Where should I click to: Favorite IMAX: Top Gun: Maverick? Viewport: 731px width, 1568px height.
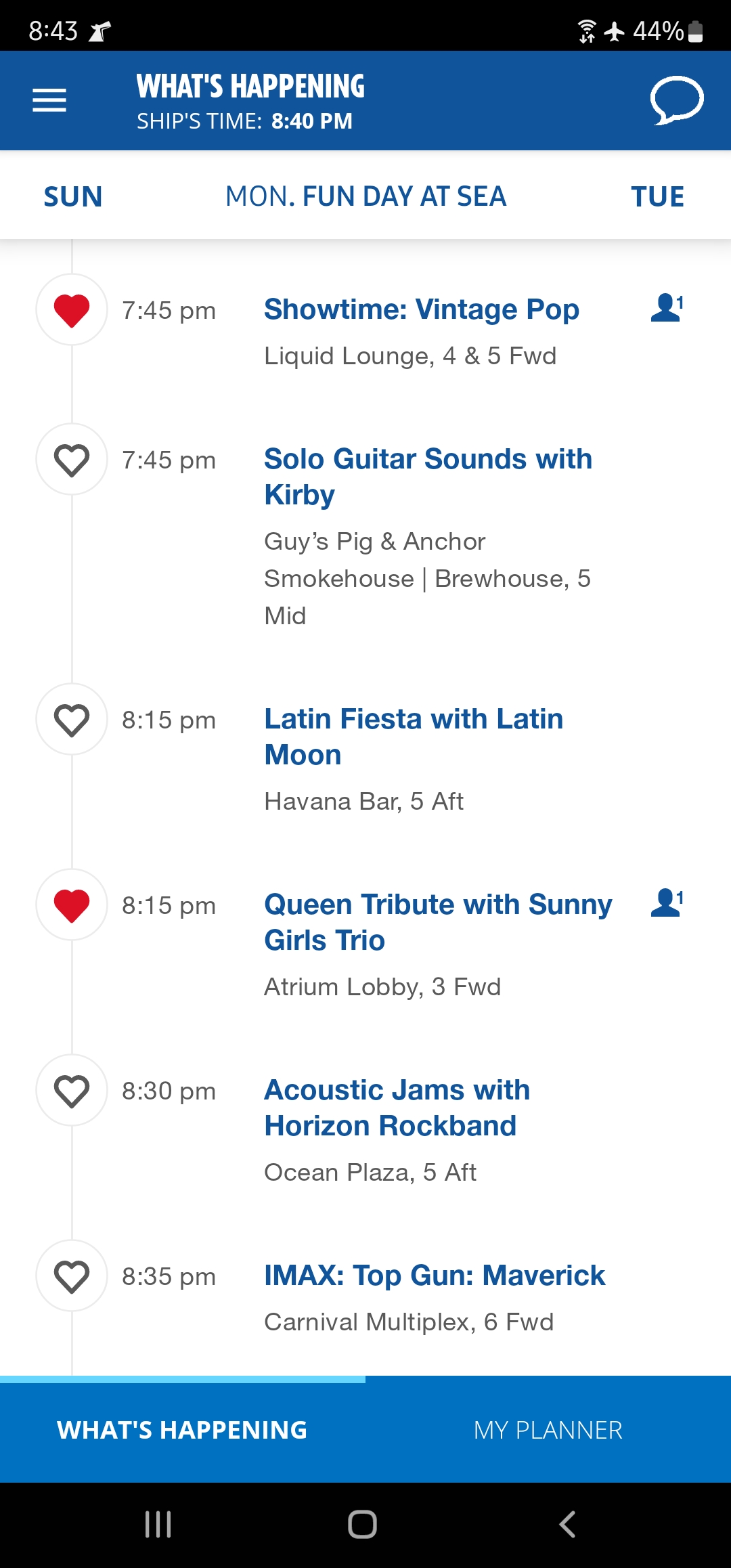click(72, 1276)
